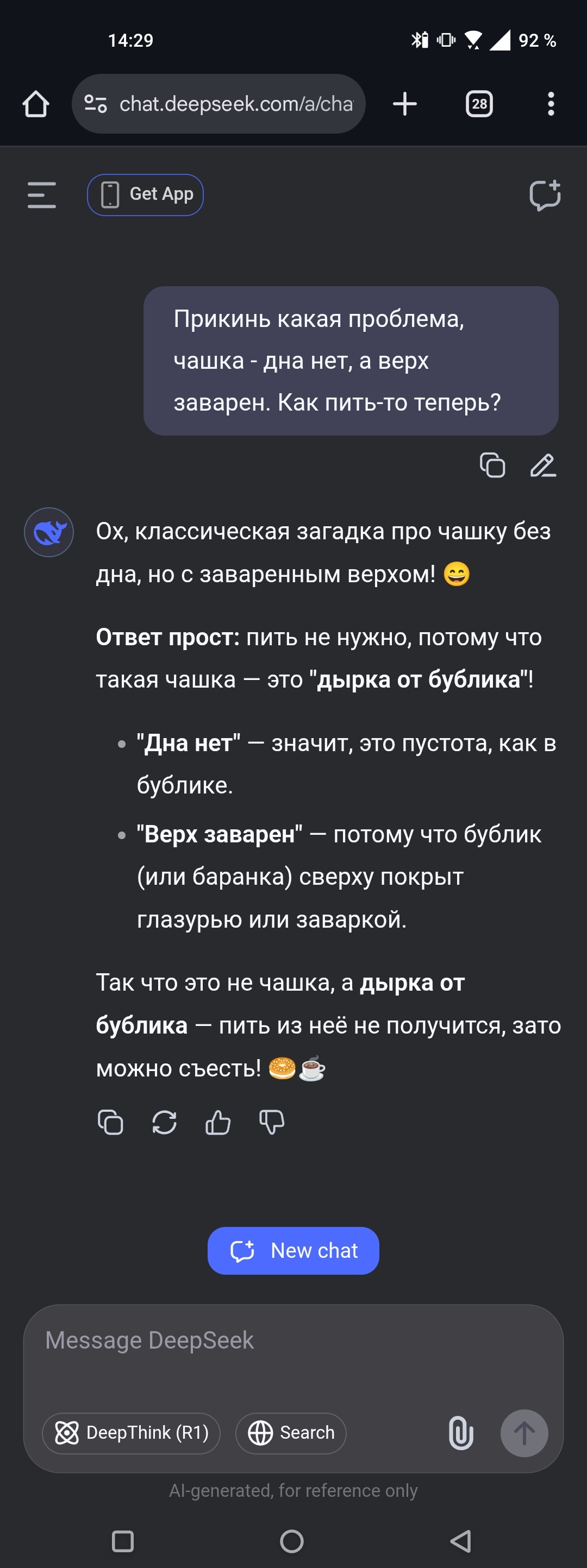Image resolution: width=587 pixels, height=1568 pixels.
Task: Like the assistant's reply
Action: point(217,1122)
